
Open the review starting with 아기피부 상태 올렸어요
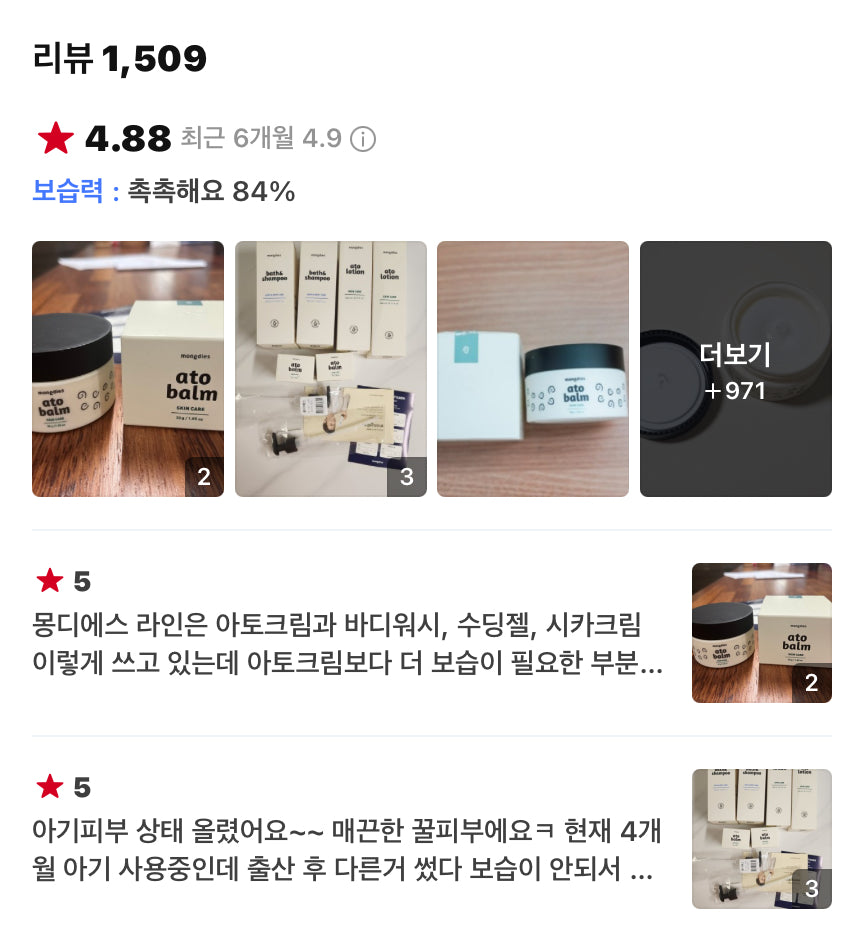[x=348, y=851]
